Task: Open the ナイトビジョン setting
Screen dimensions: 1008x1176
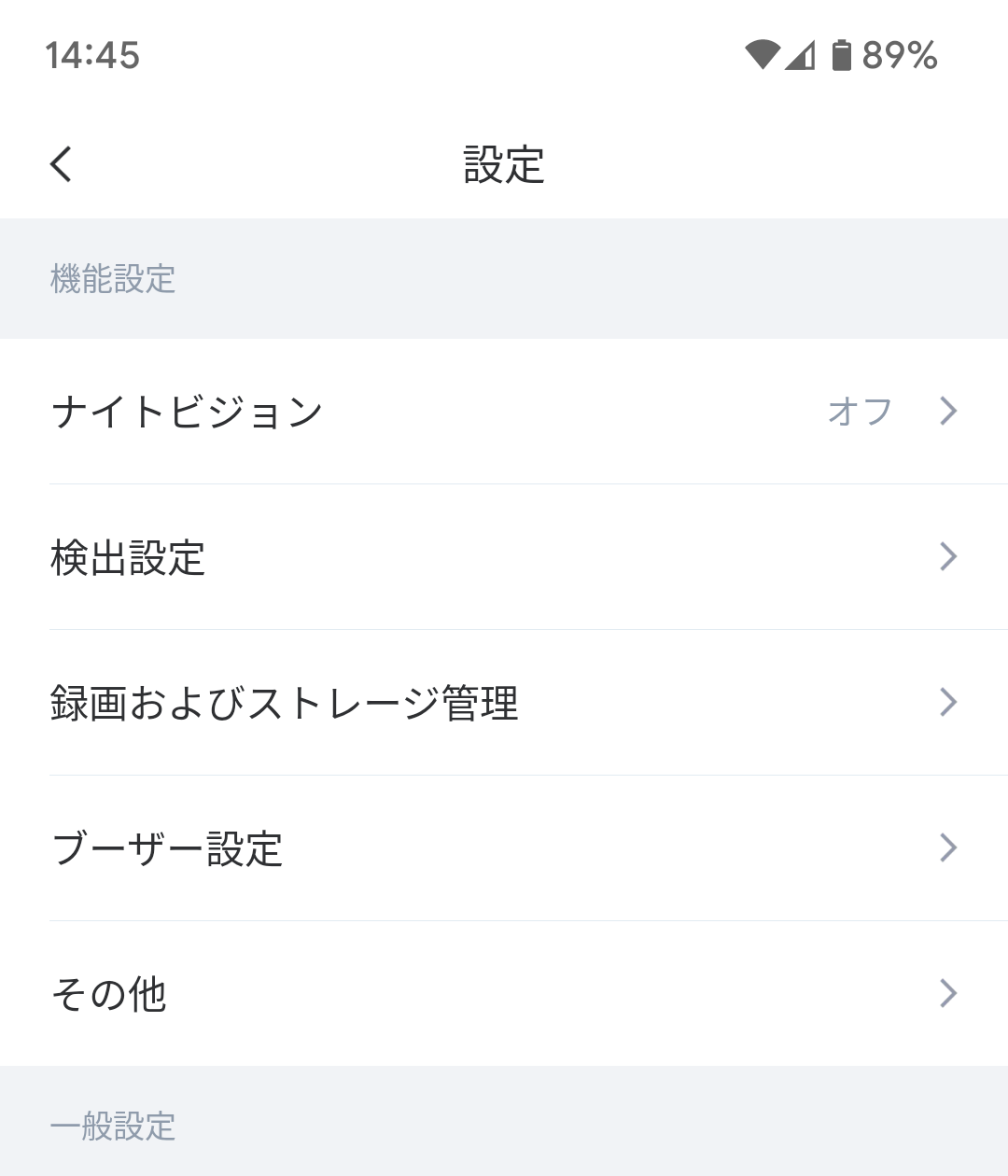Action: point(504,412)
